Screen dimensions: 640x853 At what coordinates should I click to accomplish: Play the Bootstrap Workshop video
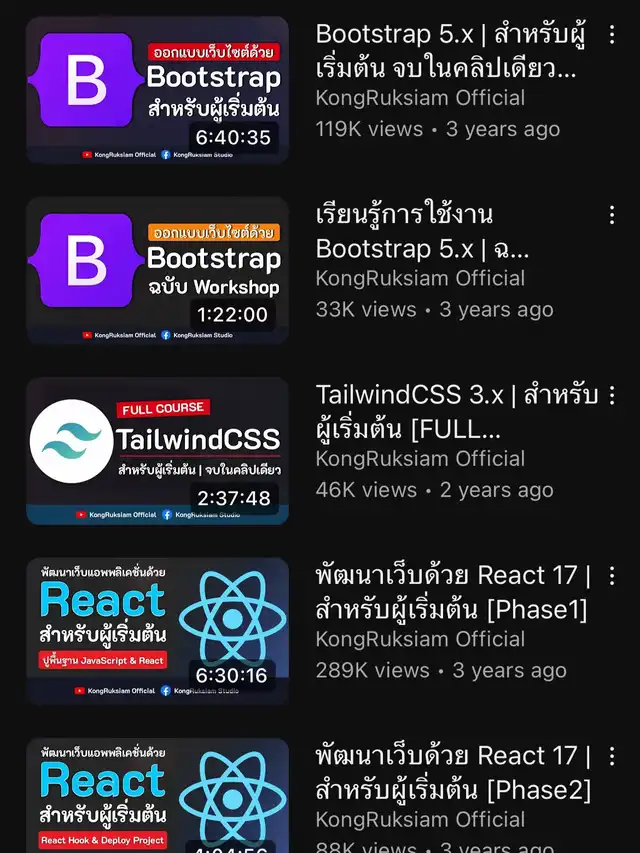(x=157, y=270)
